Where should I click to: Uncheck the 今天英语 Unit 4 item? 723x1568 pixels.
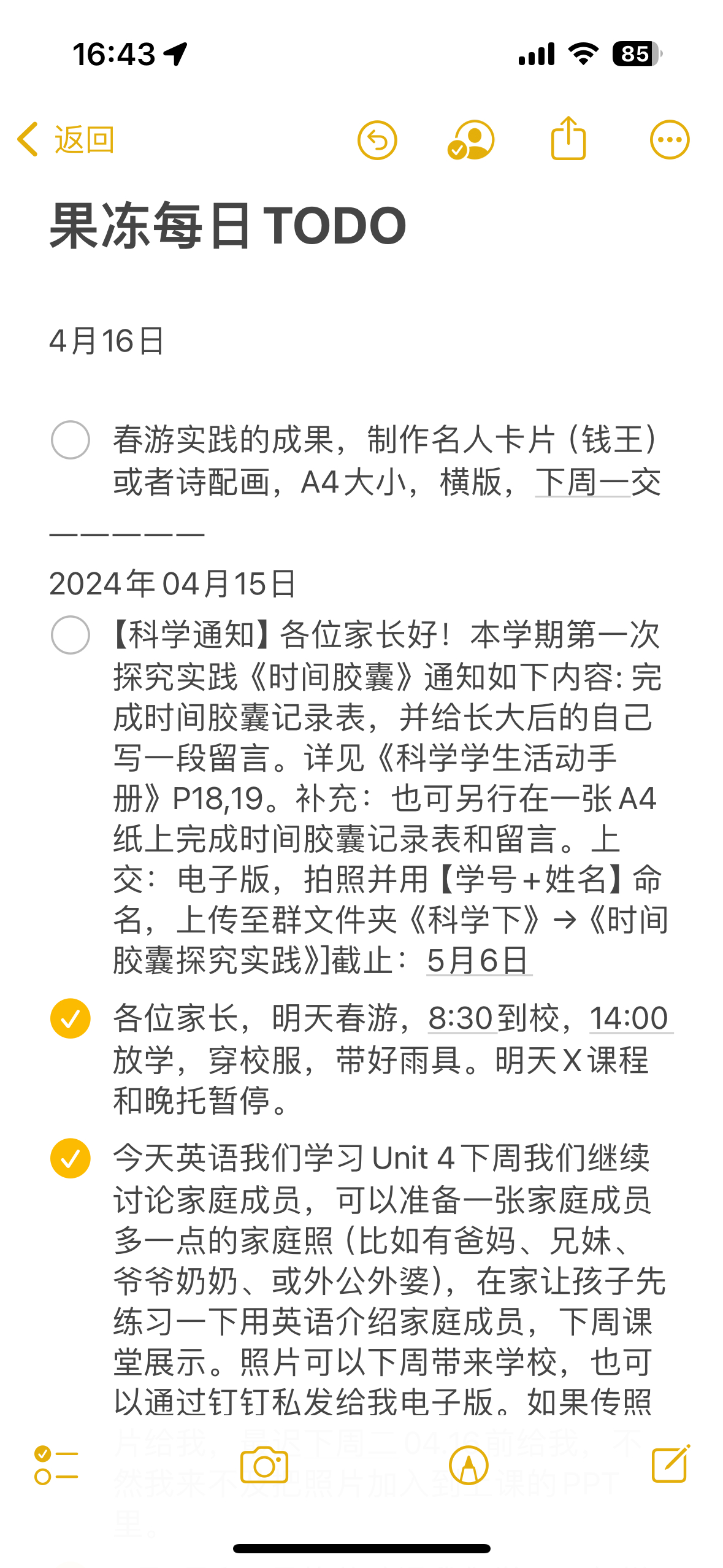(x=71, y=1158)
